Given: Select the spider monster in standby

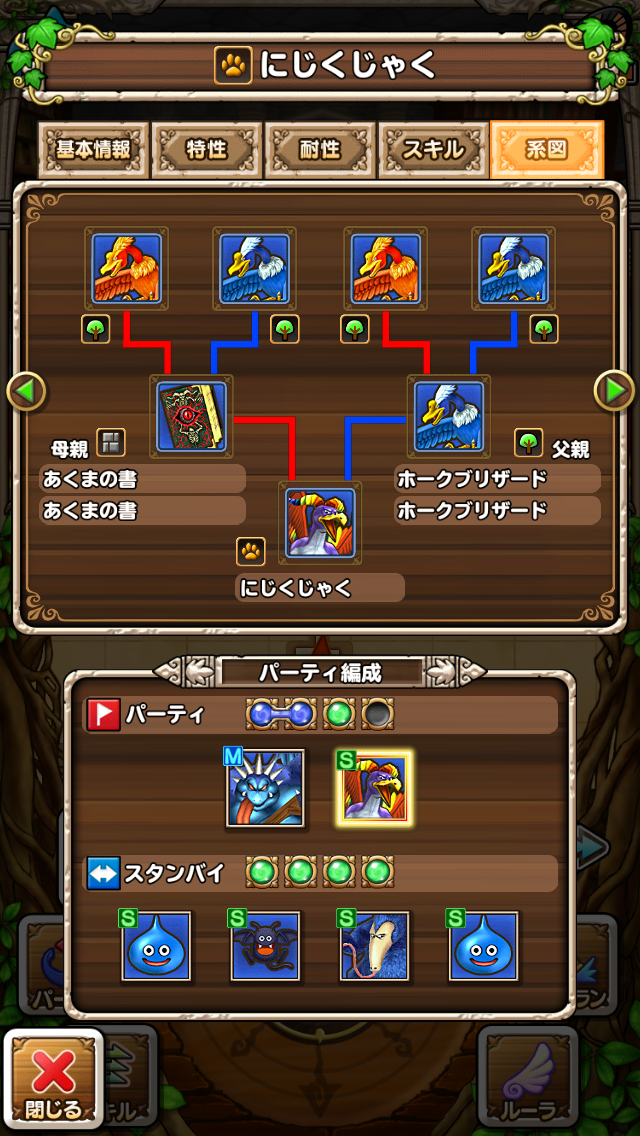Looking at the screenshot, I should click(265, 945).
